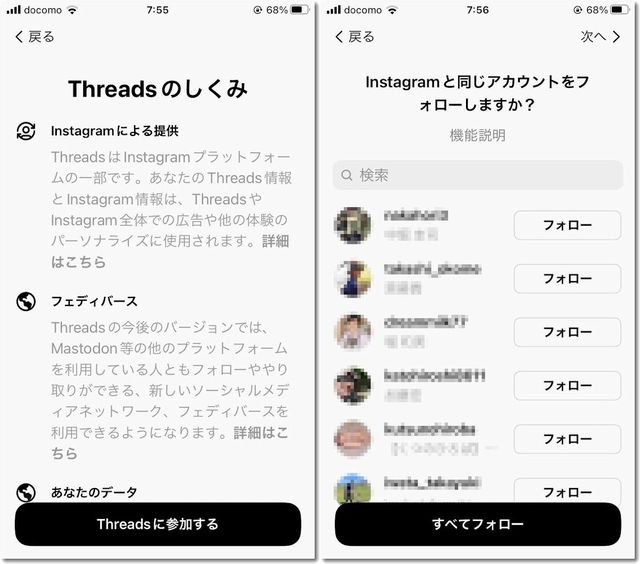Tap Threadsに参加する to join Threads
Image resolution: width=640 pixels, height=564 pixels.
[x=157, y=524]
